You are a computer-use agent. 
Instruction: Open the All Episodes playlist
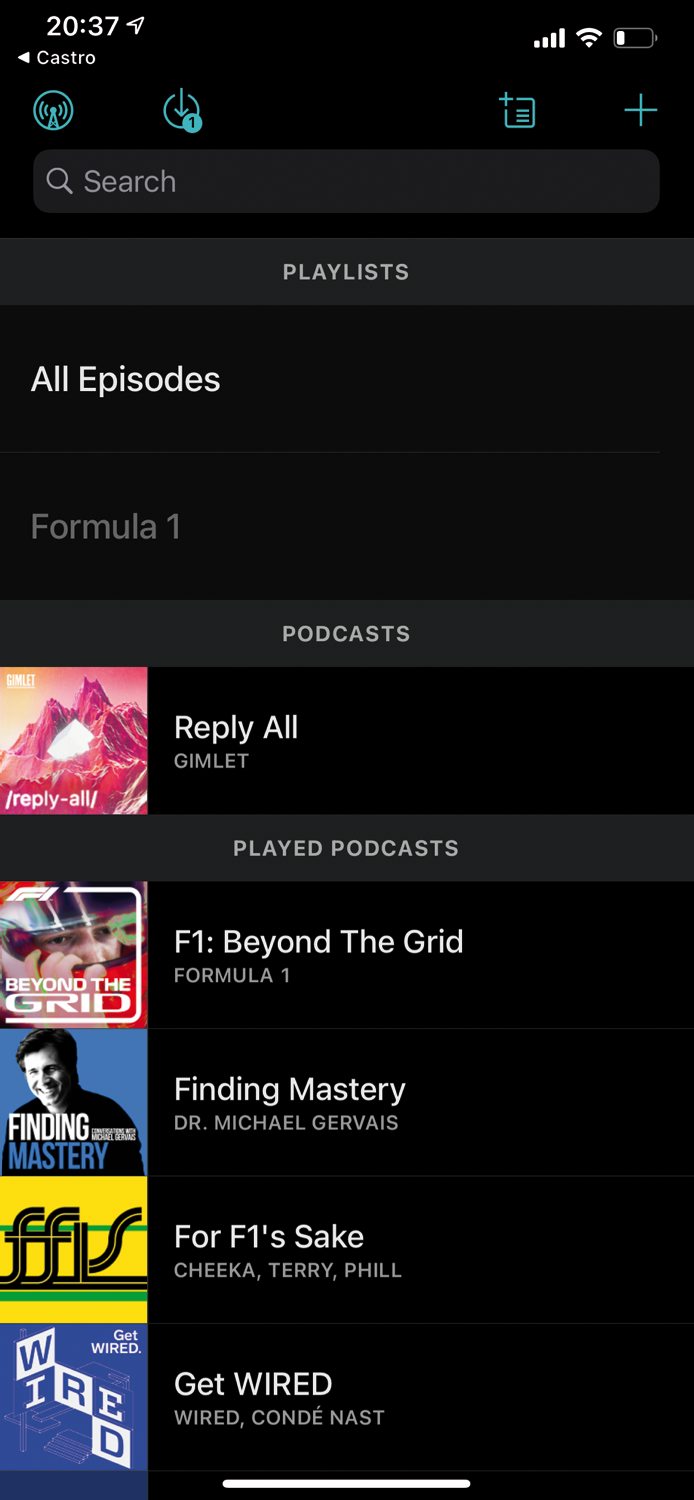click(346, 379)
